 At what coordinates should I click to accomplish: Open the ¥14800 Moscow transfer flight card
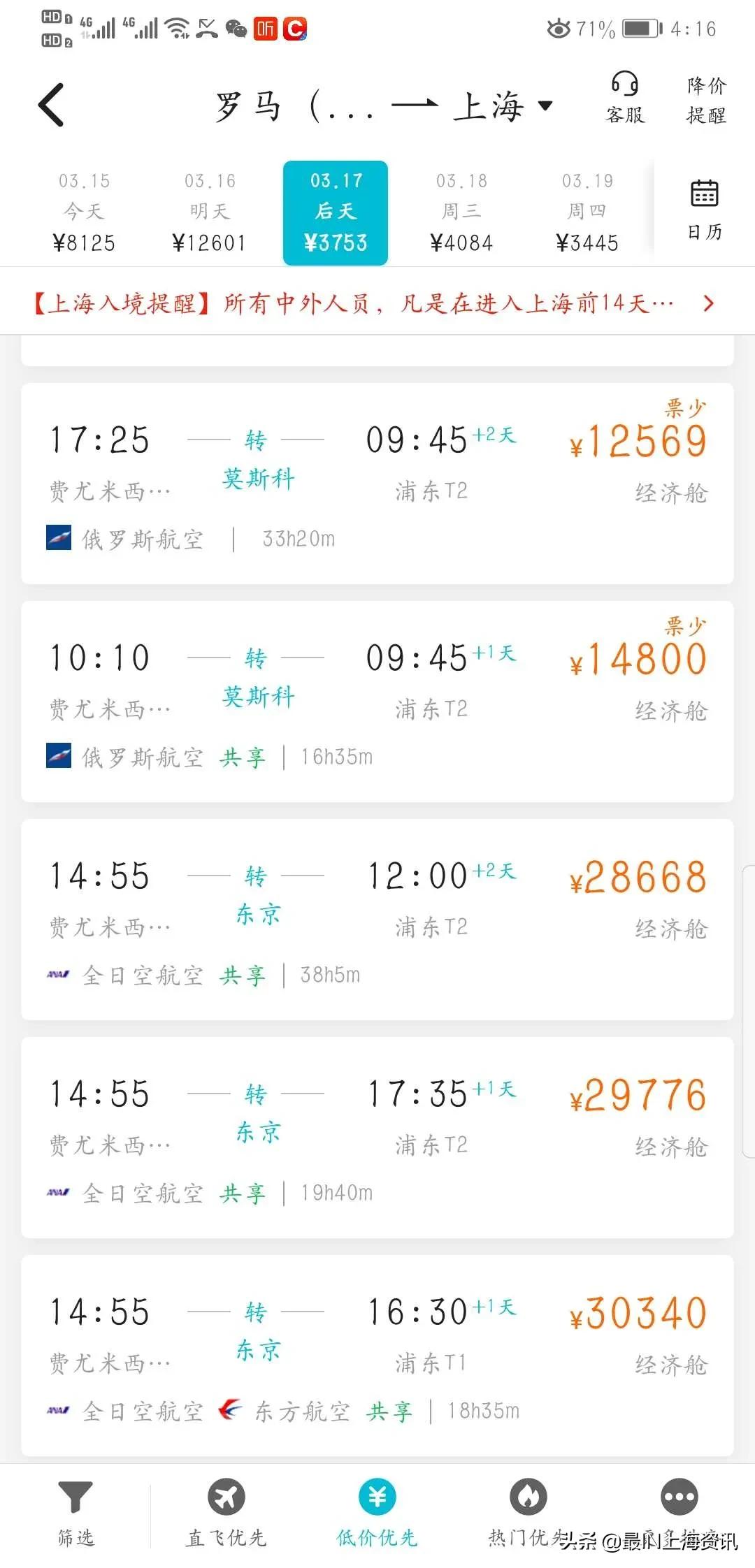coord(377,699)
